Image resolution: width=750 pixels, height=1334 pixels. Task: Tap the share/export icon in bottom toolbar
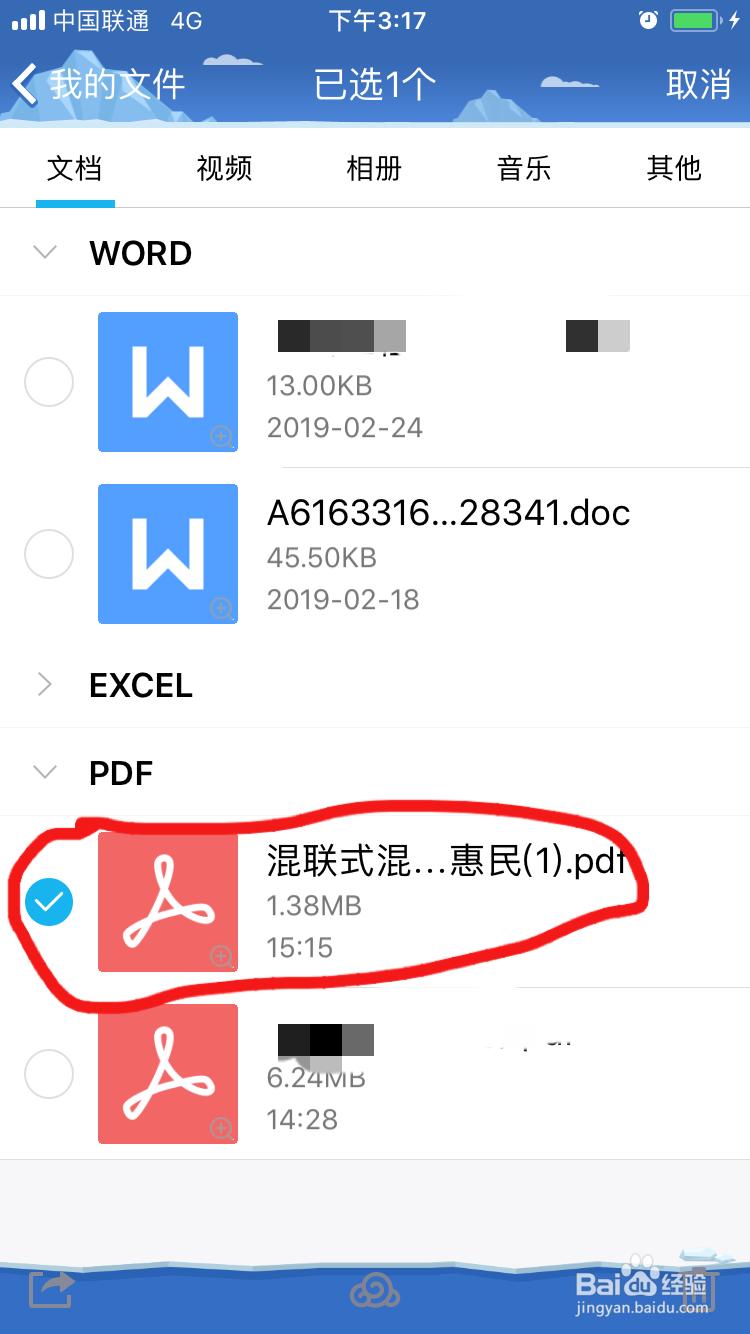pyautogui.click(x=50, y=1291)
